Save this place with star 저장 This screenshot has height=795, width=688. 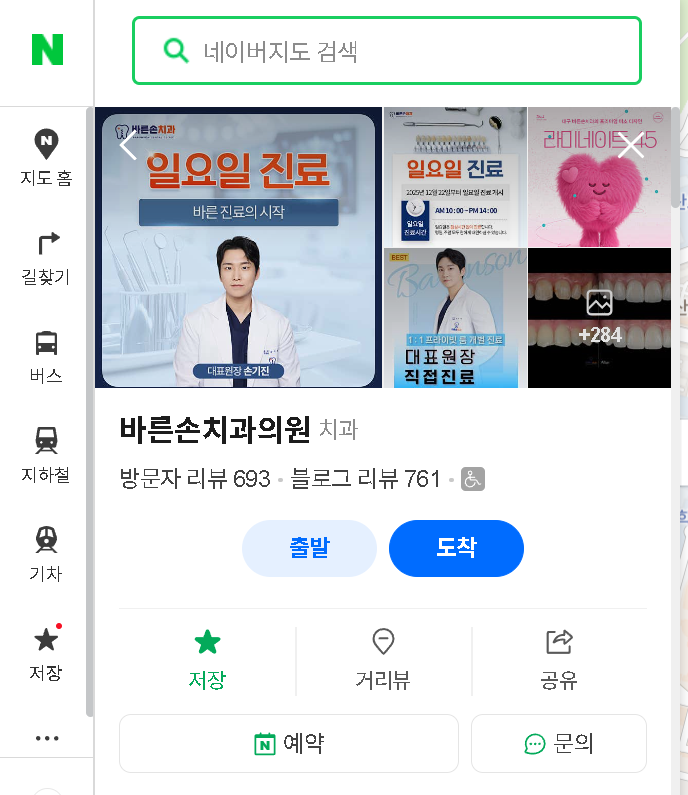tap(207, 660)
